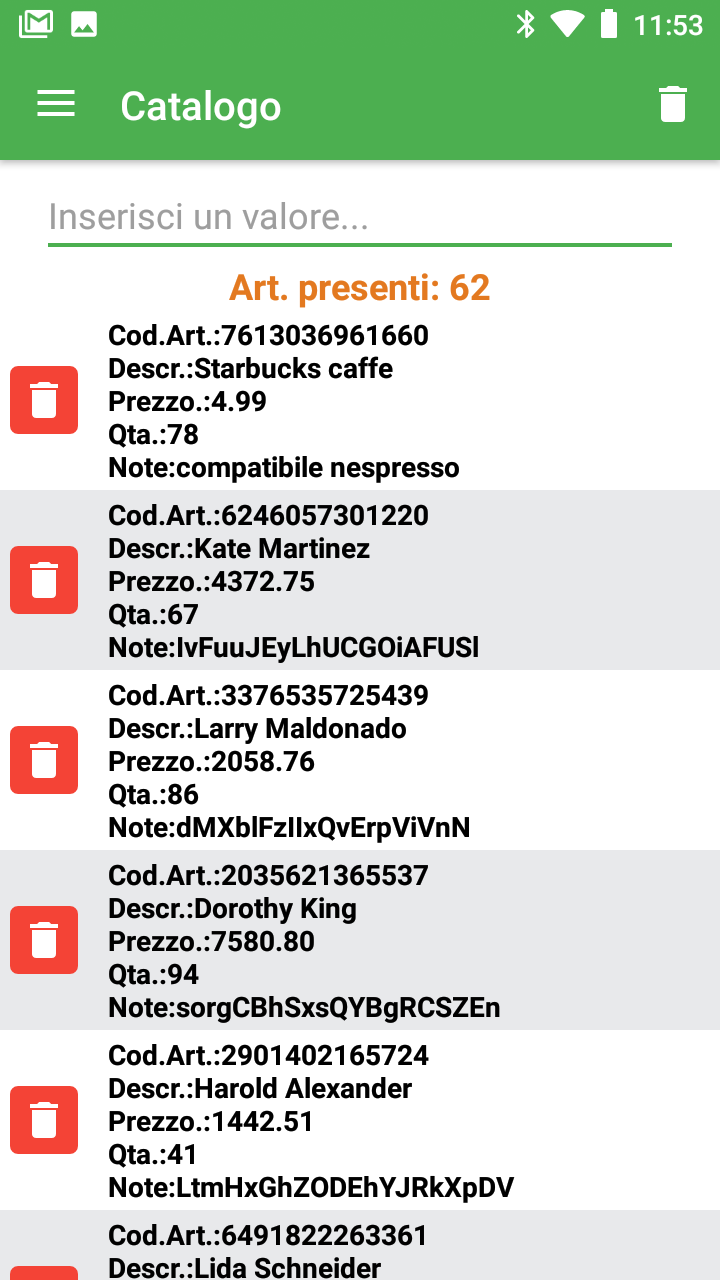Image resolution: width=720 pixels, height=1280 pixels.
Task: Remove the Harold Alexander article
Action: (x=44, y=1120)
